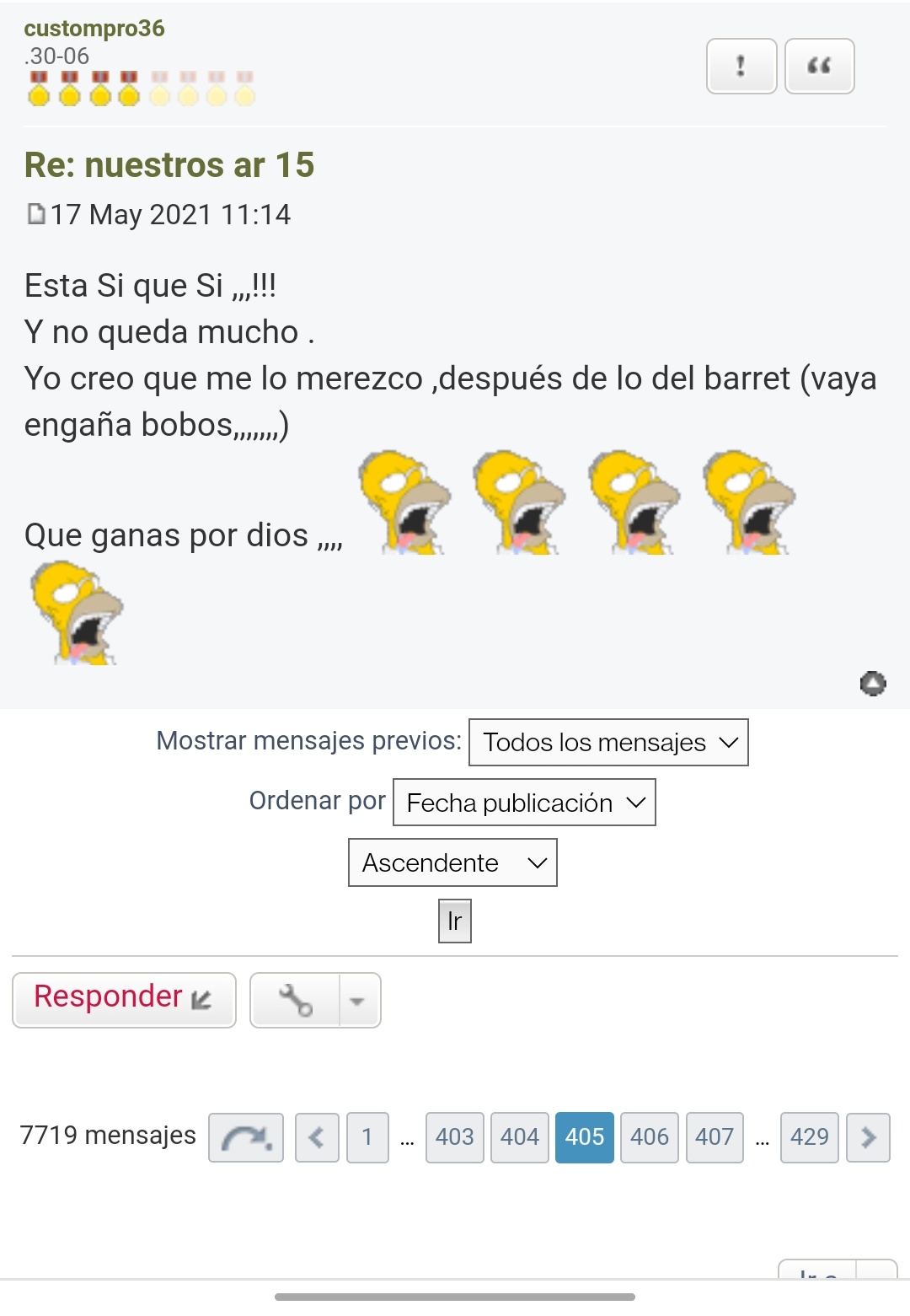This screenshot has height=1316, width=910.
Task: Expand the 'Todos los mensajes' dropdown
Action: [608, 742]
